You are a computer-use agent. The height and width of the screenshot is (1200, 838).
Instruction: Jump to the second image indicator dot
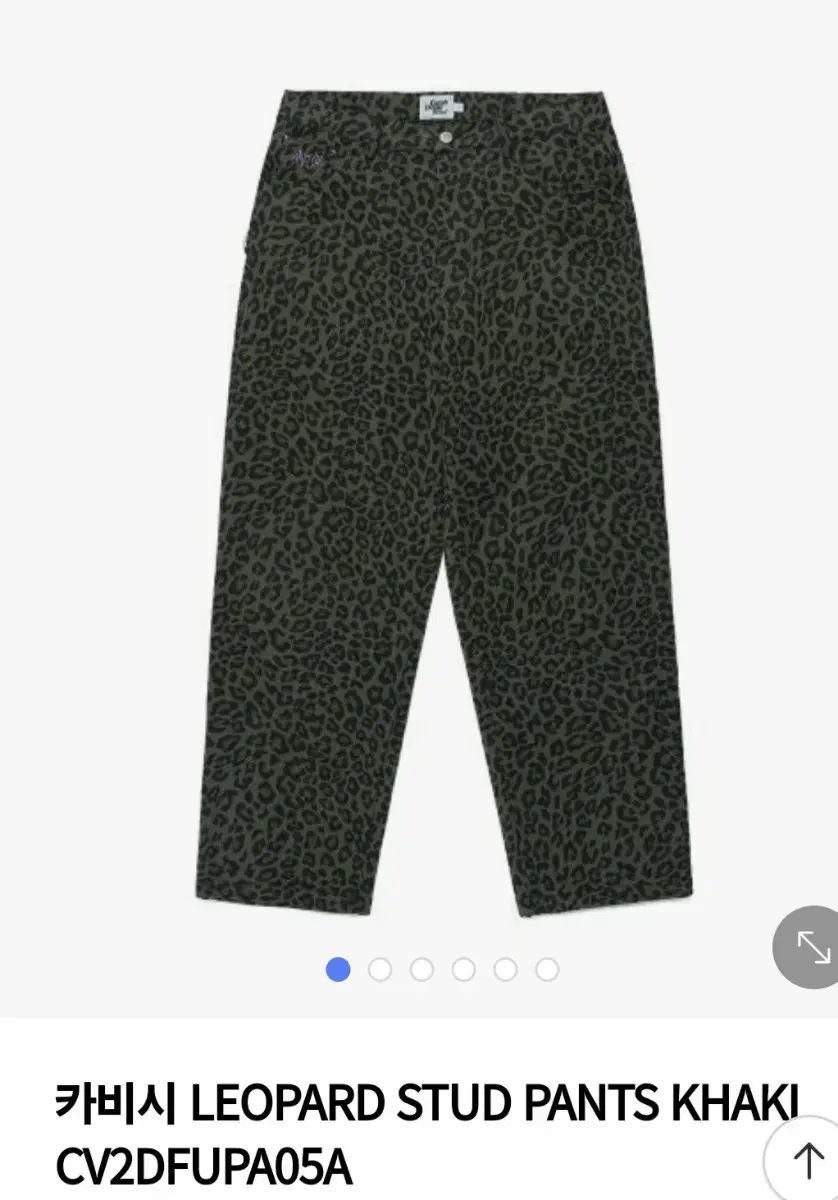380,969
